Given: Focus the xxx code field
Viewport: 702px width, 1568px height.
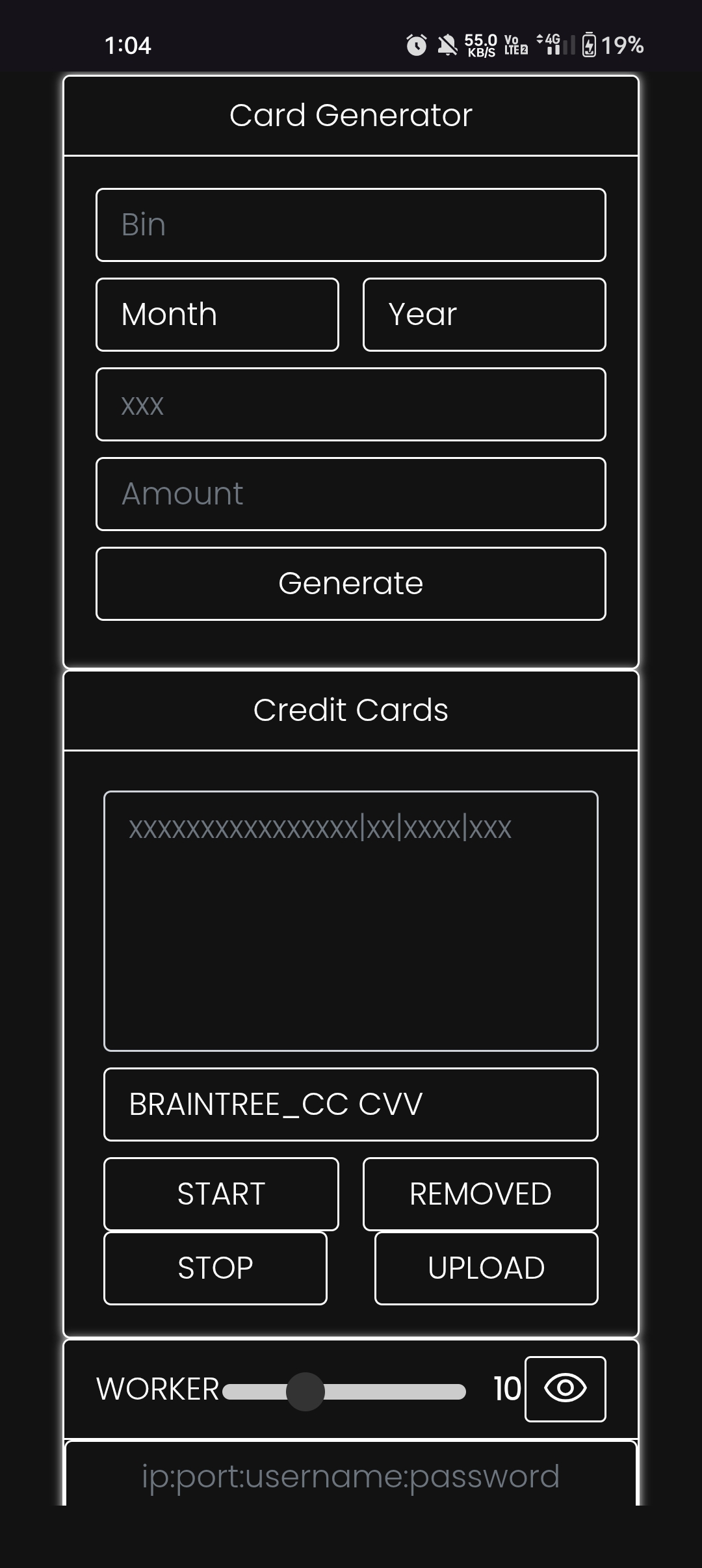Looking at the screenshot, I should [351, 404].
